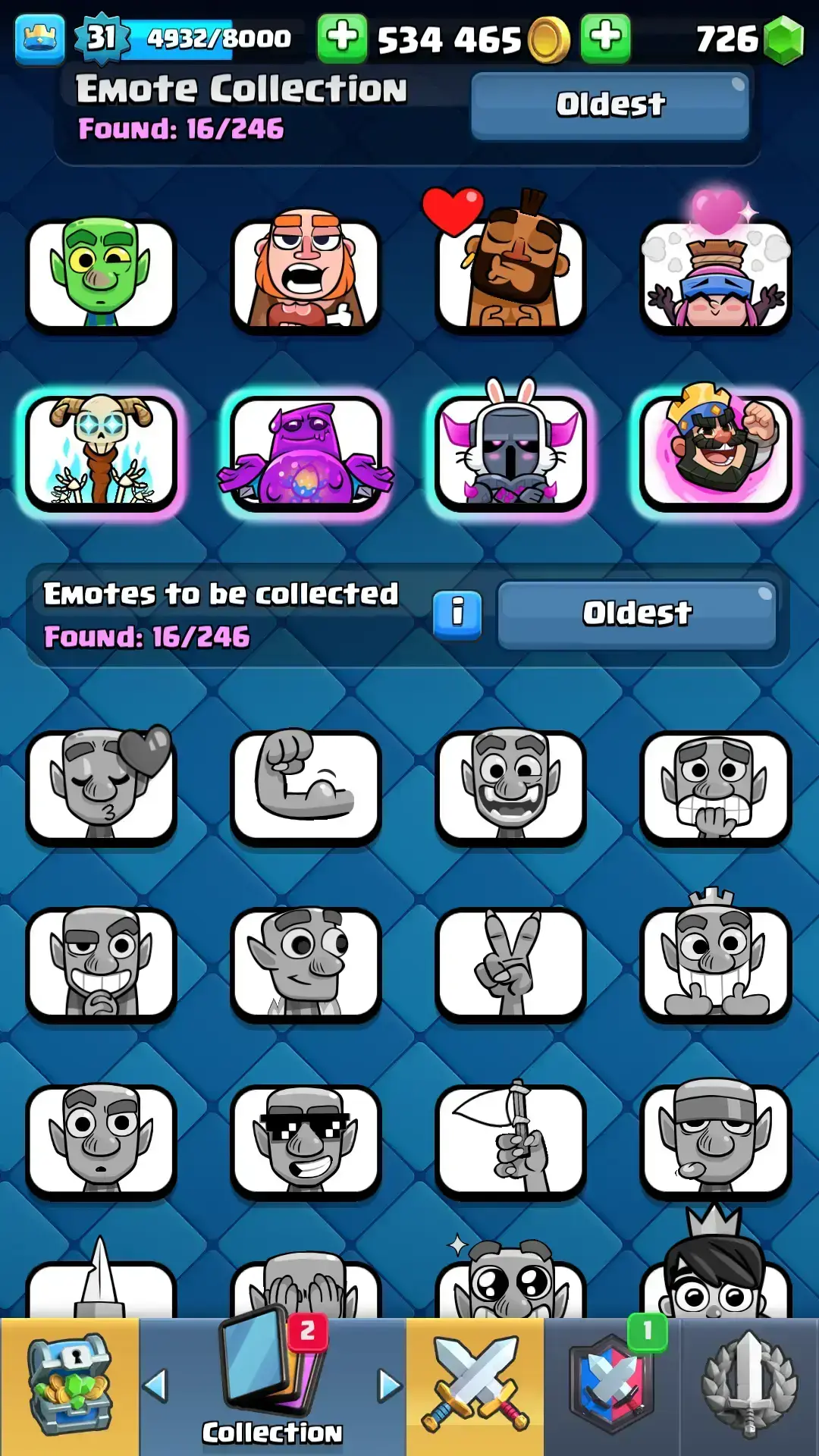Screen dimensions: 819x1456
Task: Open the Oldest sort button in Emote Collection
Action: (x=610, y=105)
